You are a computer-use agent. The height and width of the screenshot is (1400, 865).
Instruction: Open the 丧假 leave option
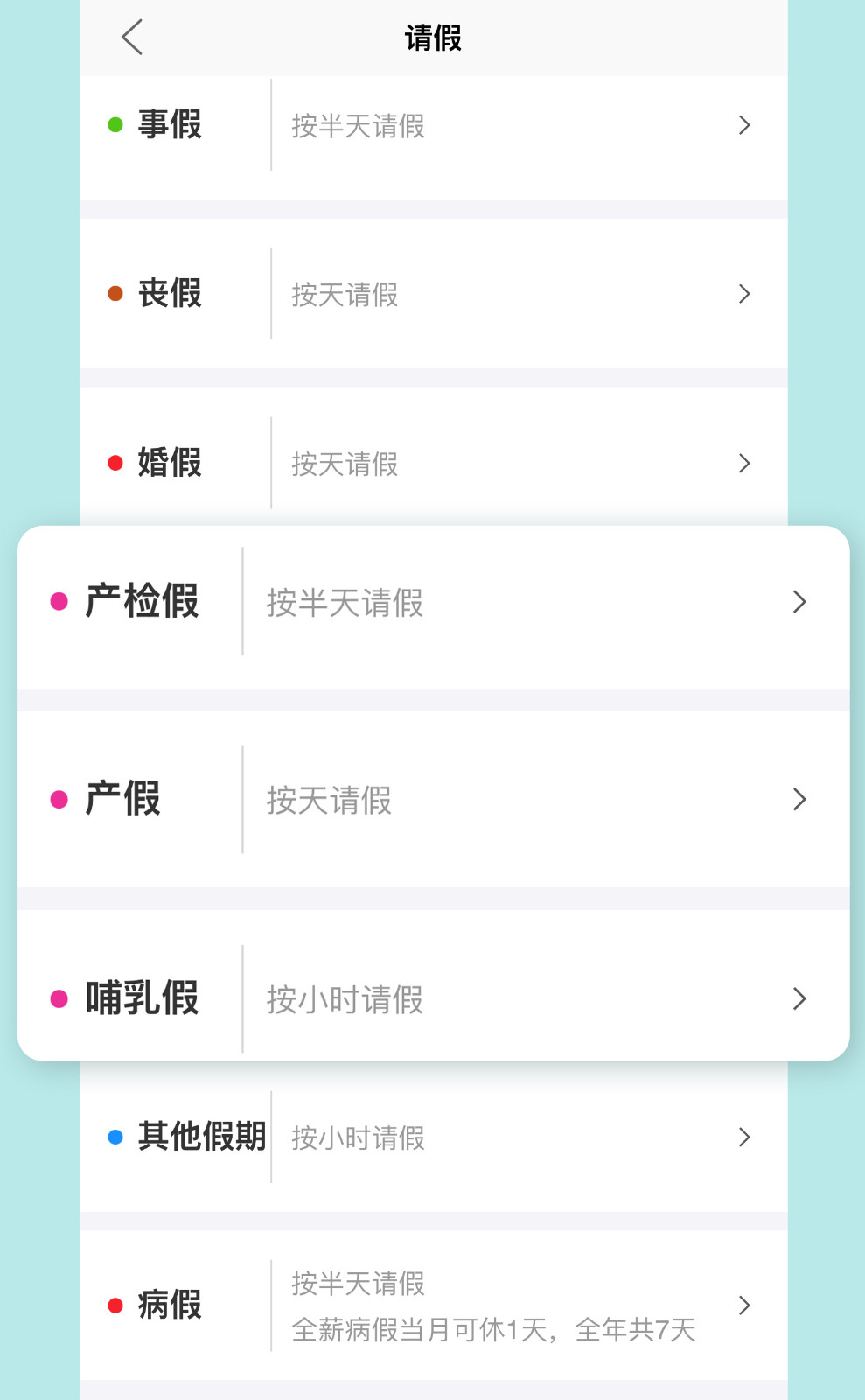(x=432, y=294)
